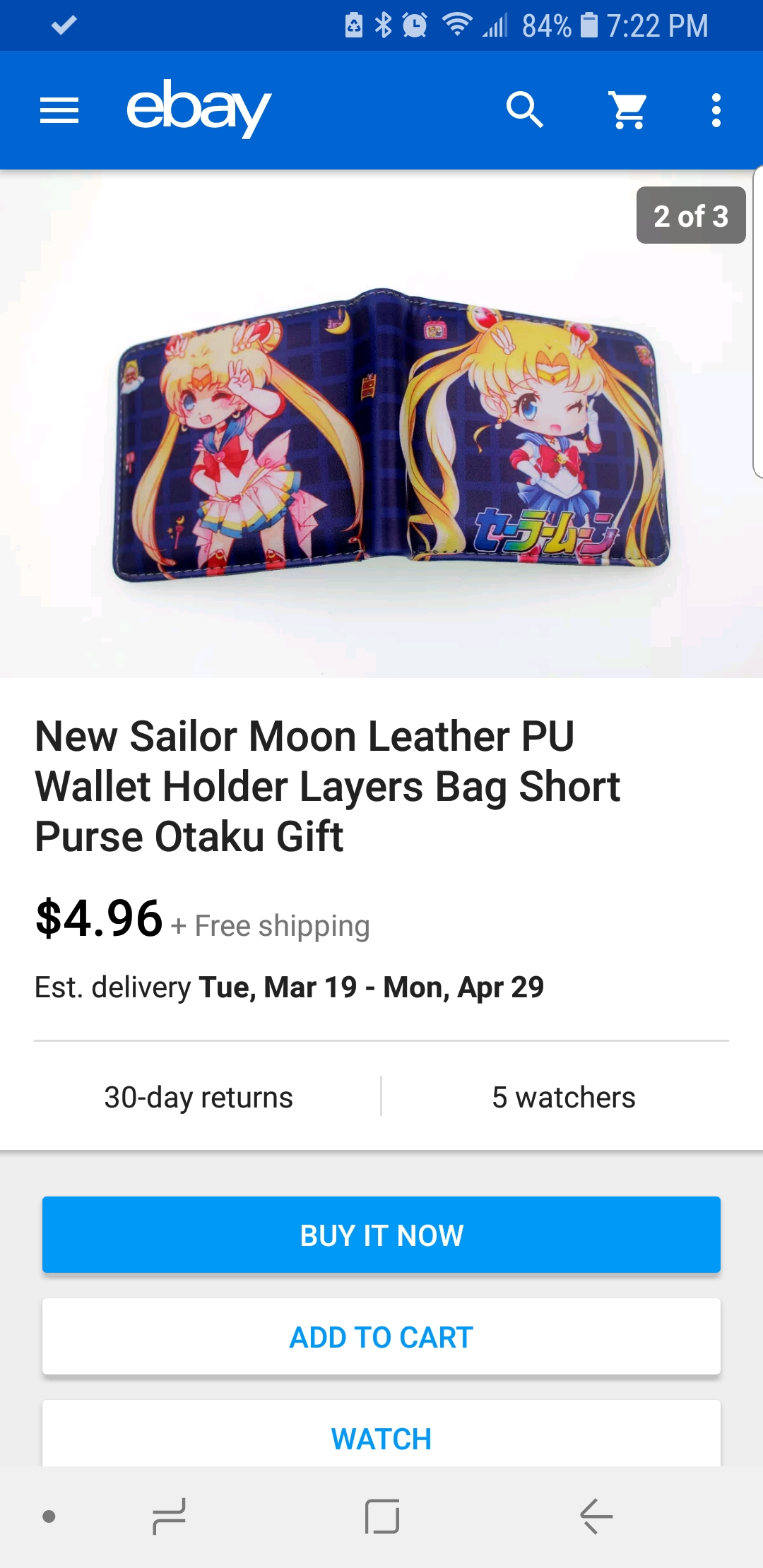Open the hamburger drawer menu
This screenshot has width=763, height=1568.
coord(59,111)
